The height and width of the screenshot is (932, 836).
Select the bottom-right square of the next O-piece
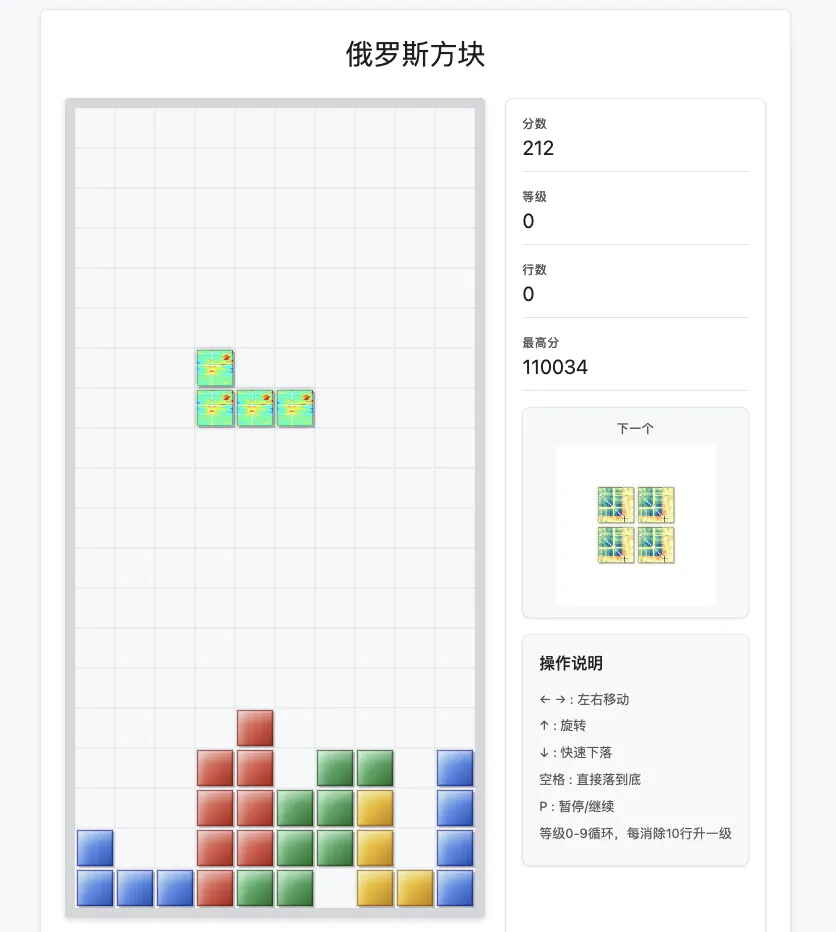point(655,545)
